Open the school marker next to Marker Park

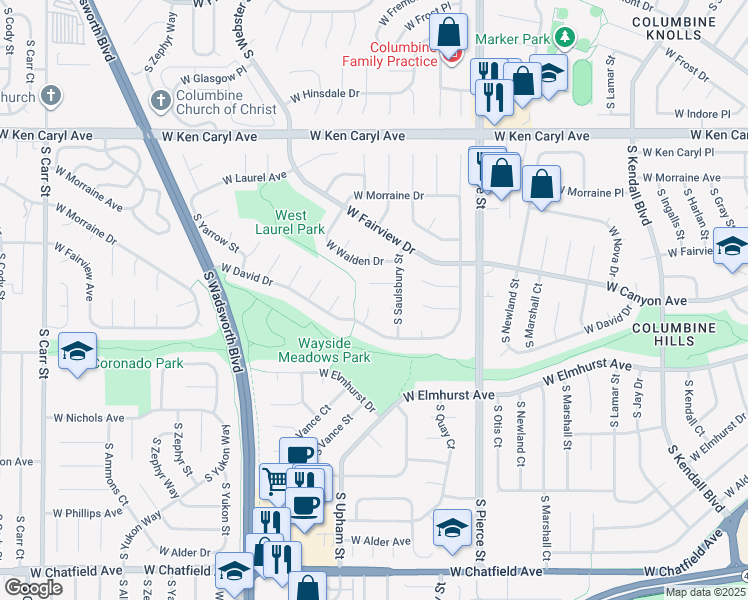[549, 71]
